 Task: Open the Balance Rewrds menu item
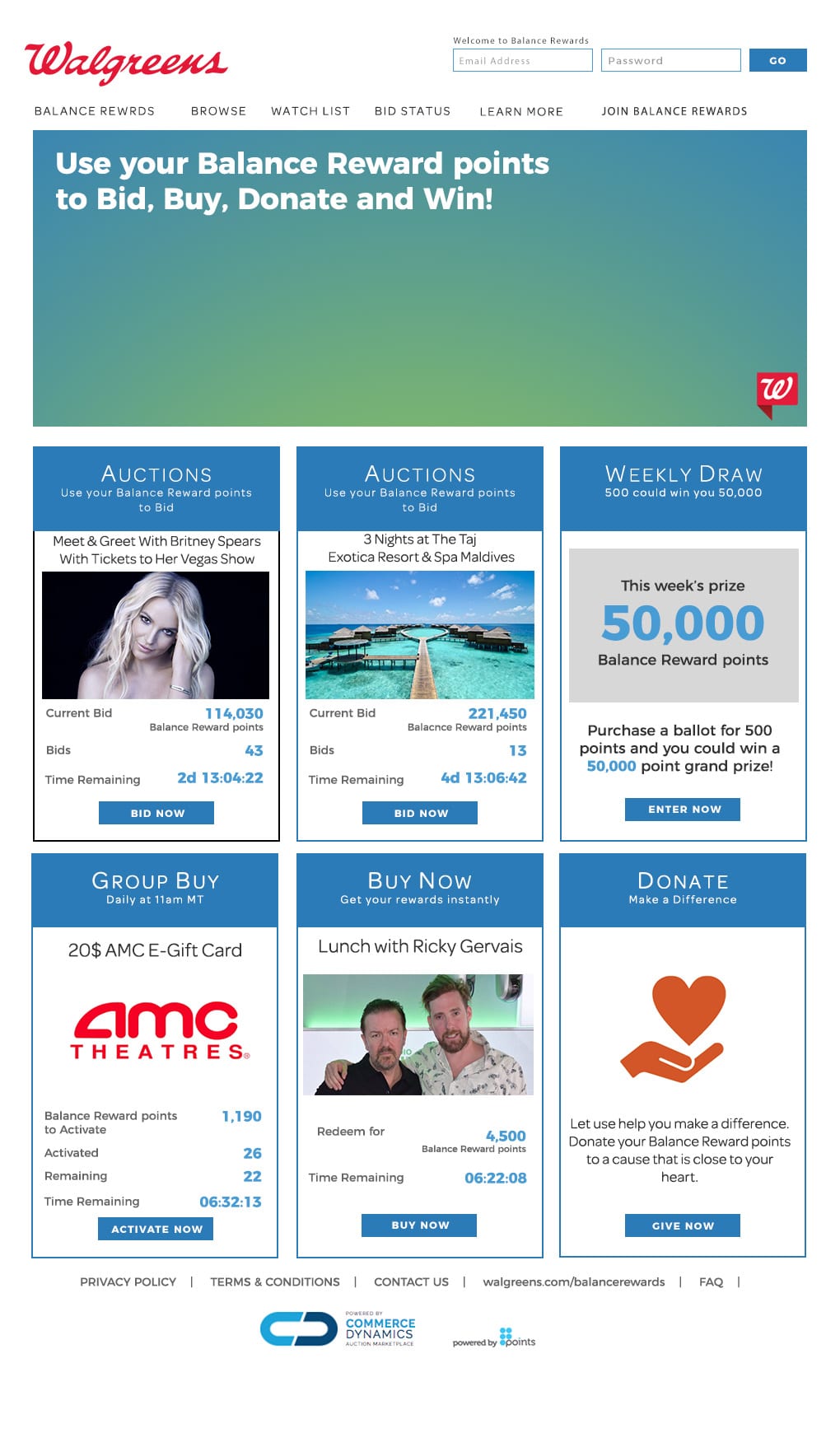[x=95, y=111]
